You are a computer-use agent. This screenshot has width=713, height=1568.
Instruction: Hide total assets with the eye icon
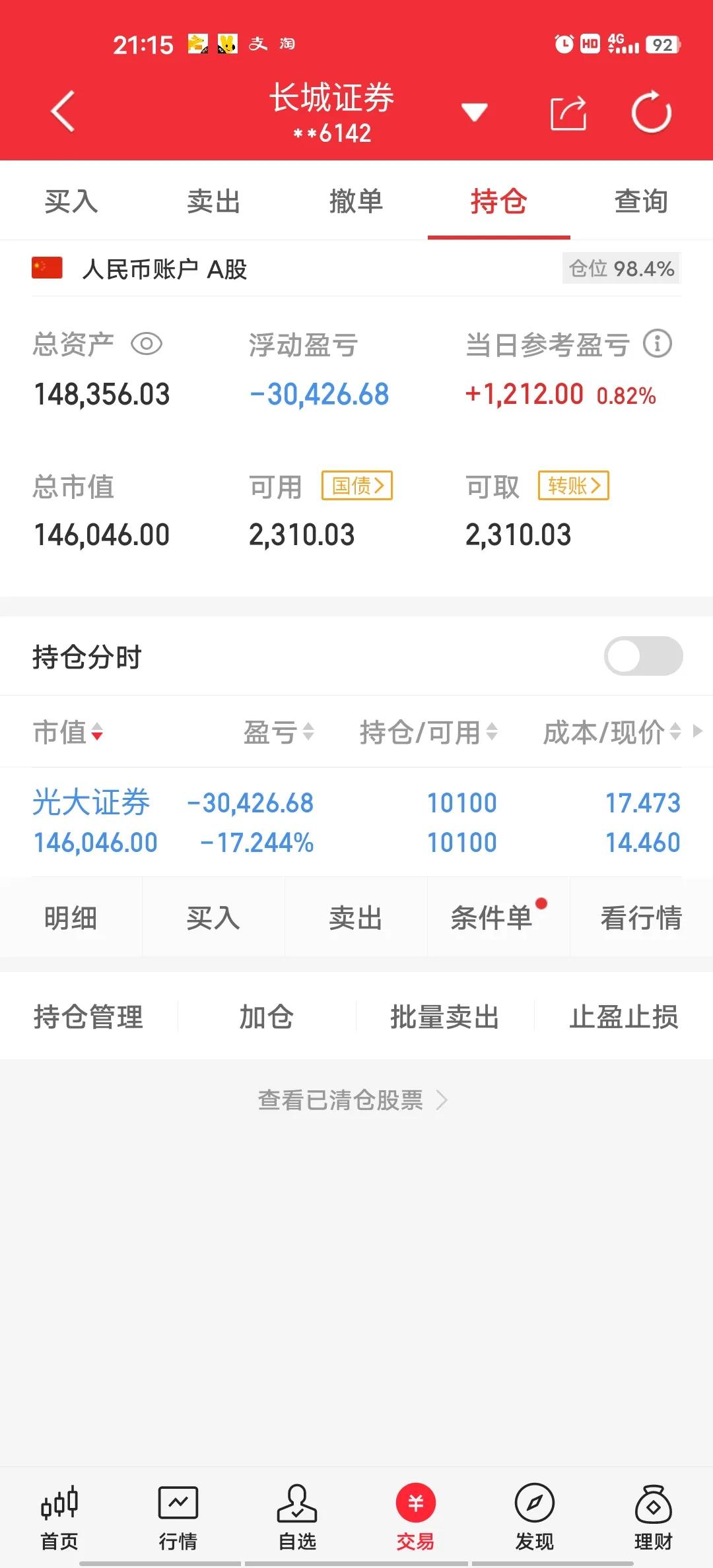click(149, 344)
